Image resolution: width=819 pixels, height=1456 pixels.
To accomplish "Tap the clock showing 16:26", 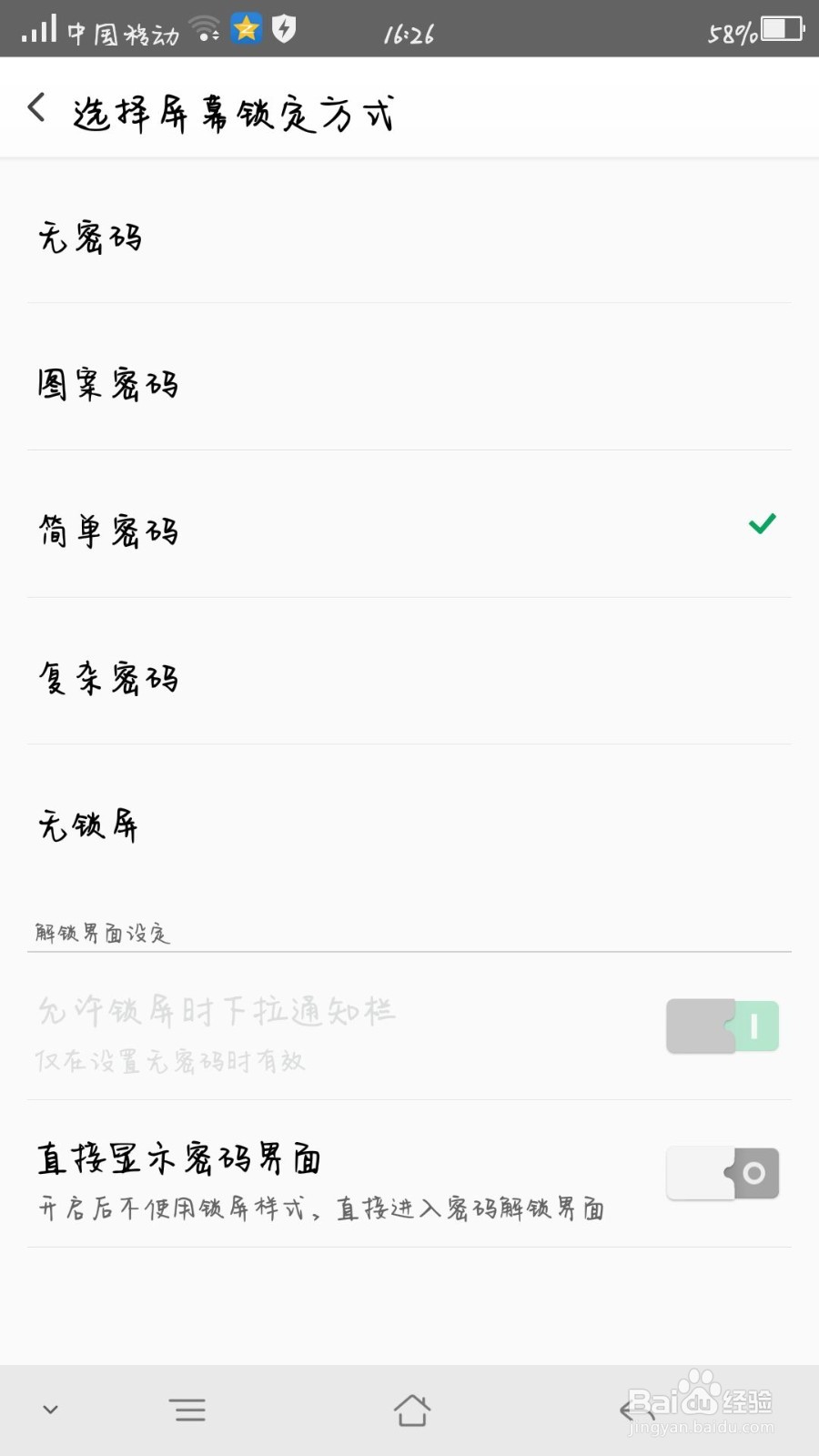I will [x=408, y=32].
